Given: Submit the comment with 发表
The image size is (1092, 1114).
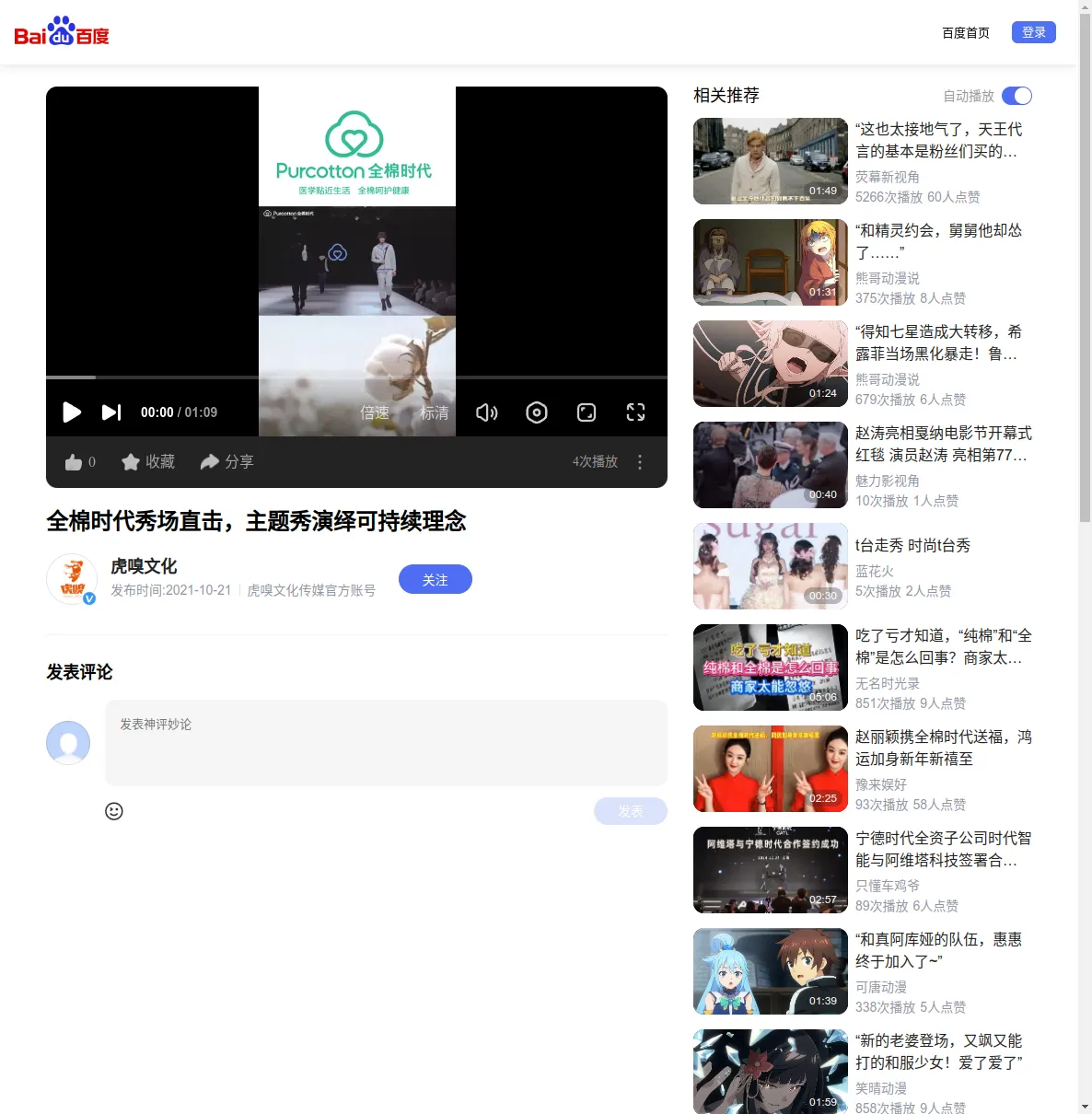Looking at the screenshot, I should click(x=630, y=811).
